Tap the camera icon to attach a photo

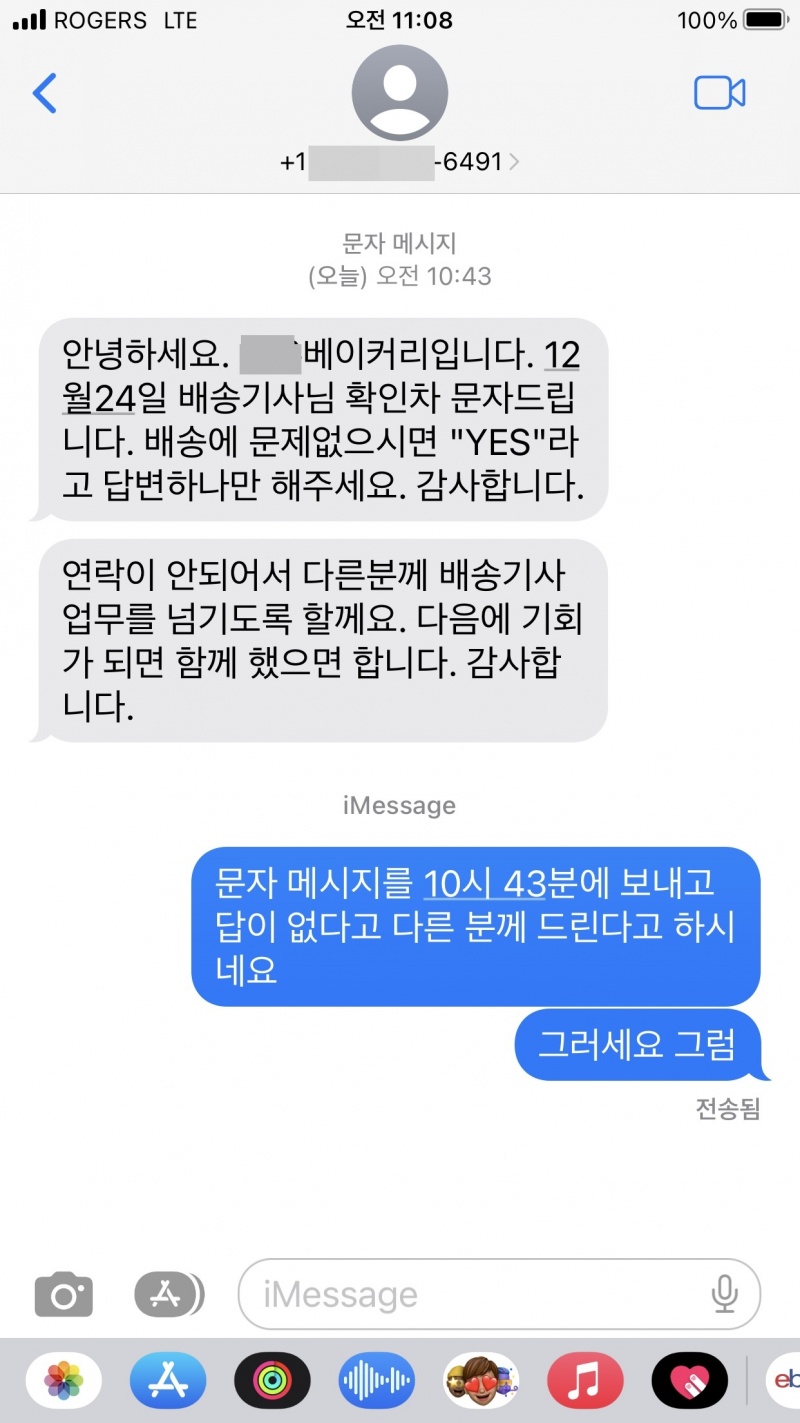(x=64, y=1295)
